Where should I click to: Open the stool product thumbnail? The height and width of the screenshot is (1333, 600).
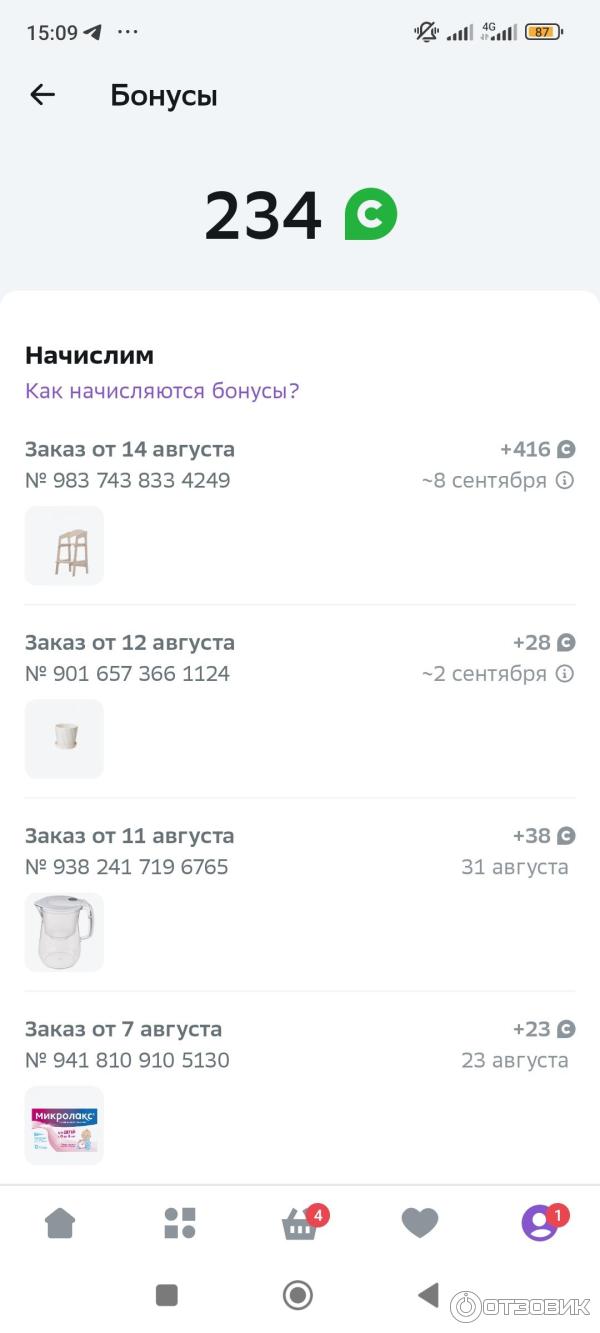(x=64, y=545)
